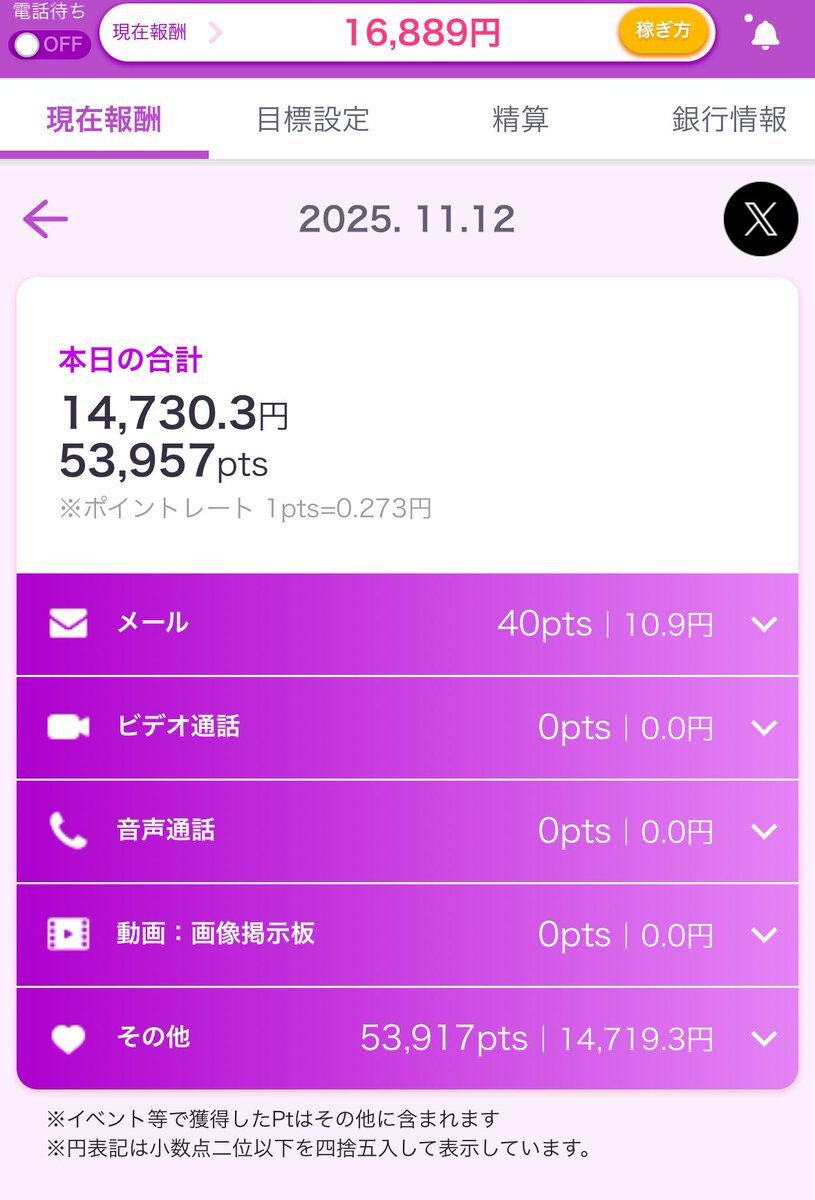Expand the メール earnings row
The width and height of the screenshot is (815, 1200).
coord(764,625)
